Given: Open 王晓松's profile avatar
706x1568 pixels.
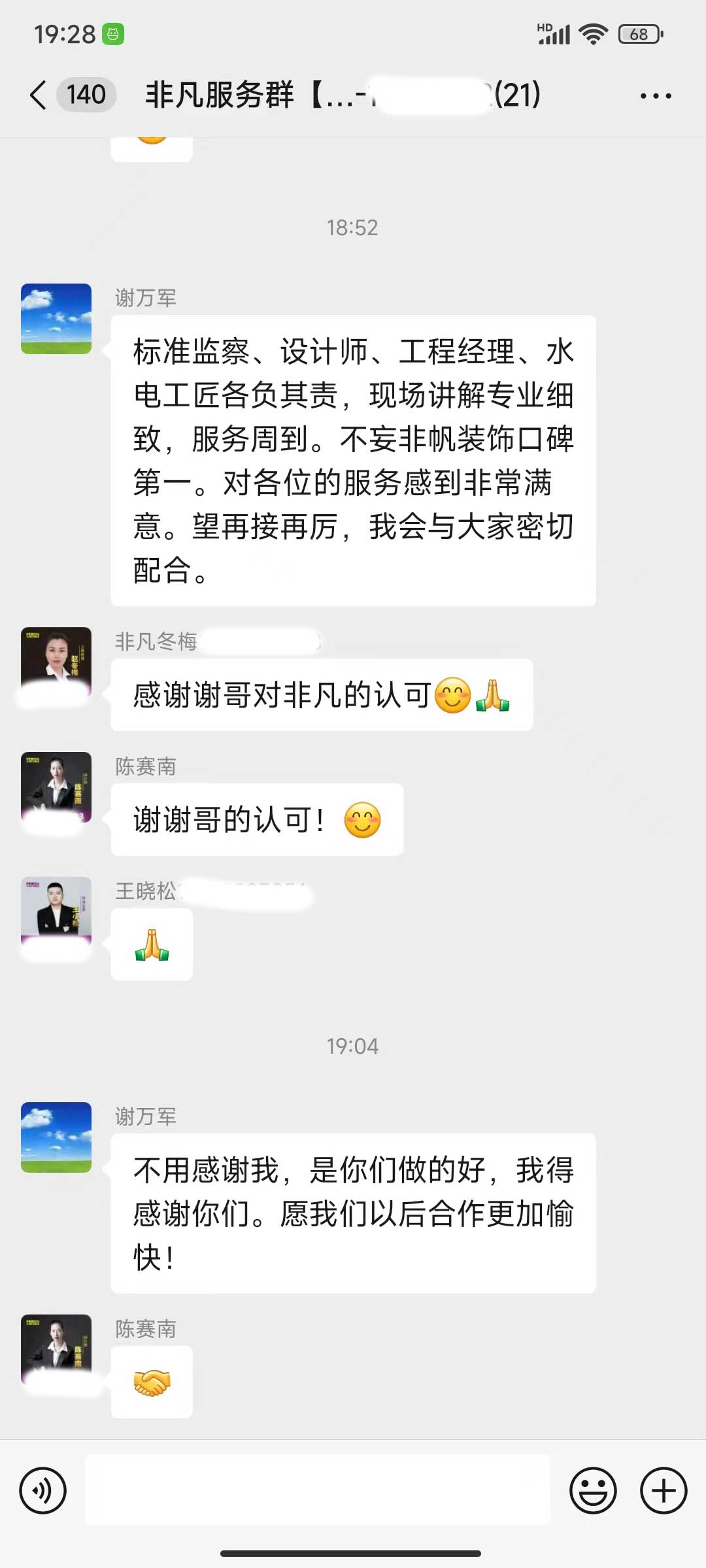Looking at the screenshot, I should (x=56, y=911).
